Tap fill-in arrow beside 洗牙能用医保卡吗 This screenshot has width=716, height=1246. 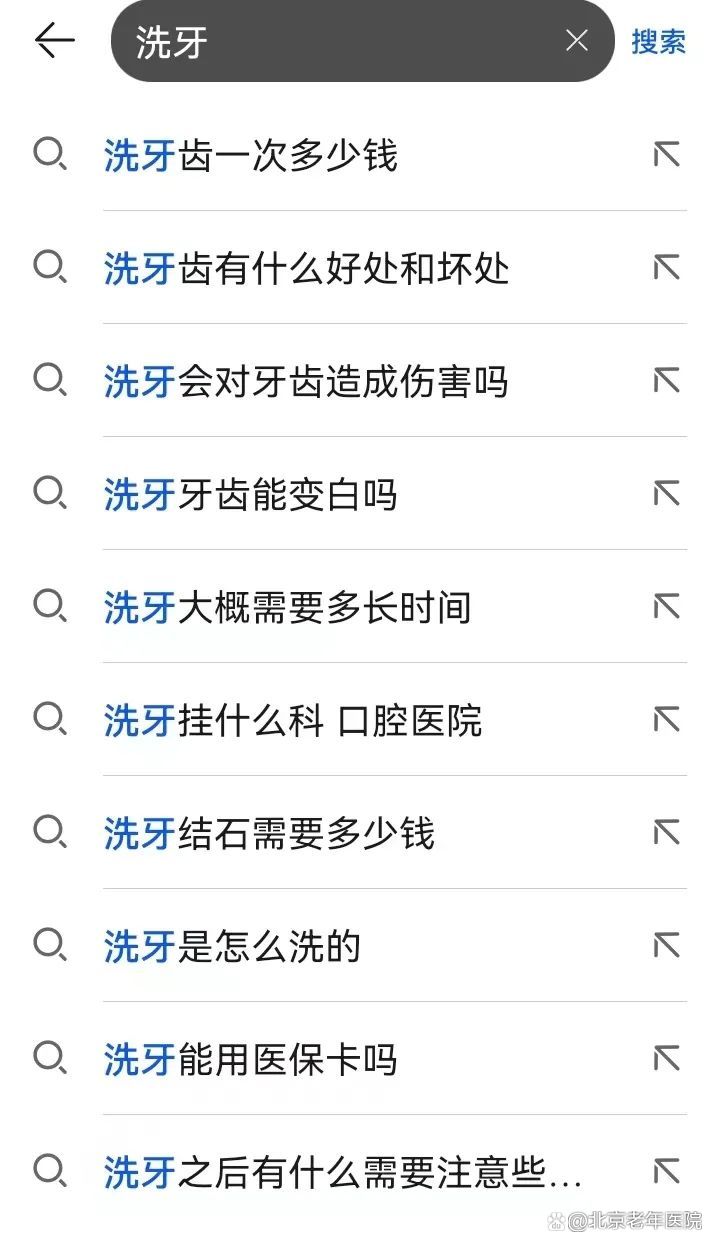point(666,1059)
